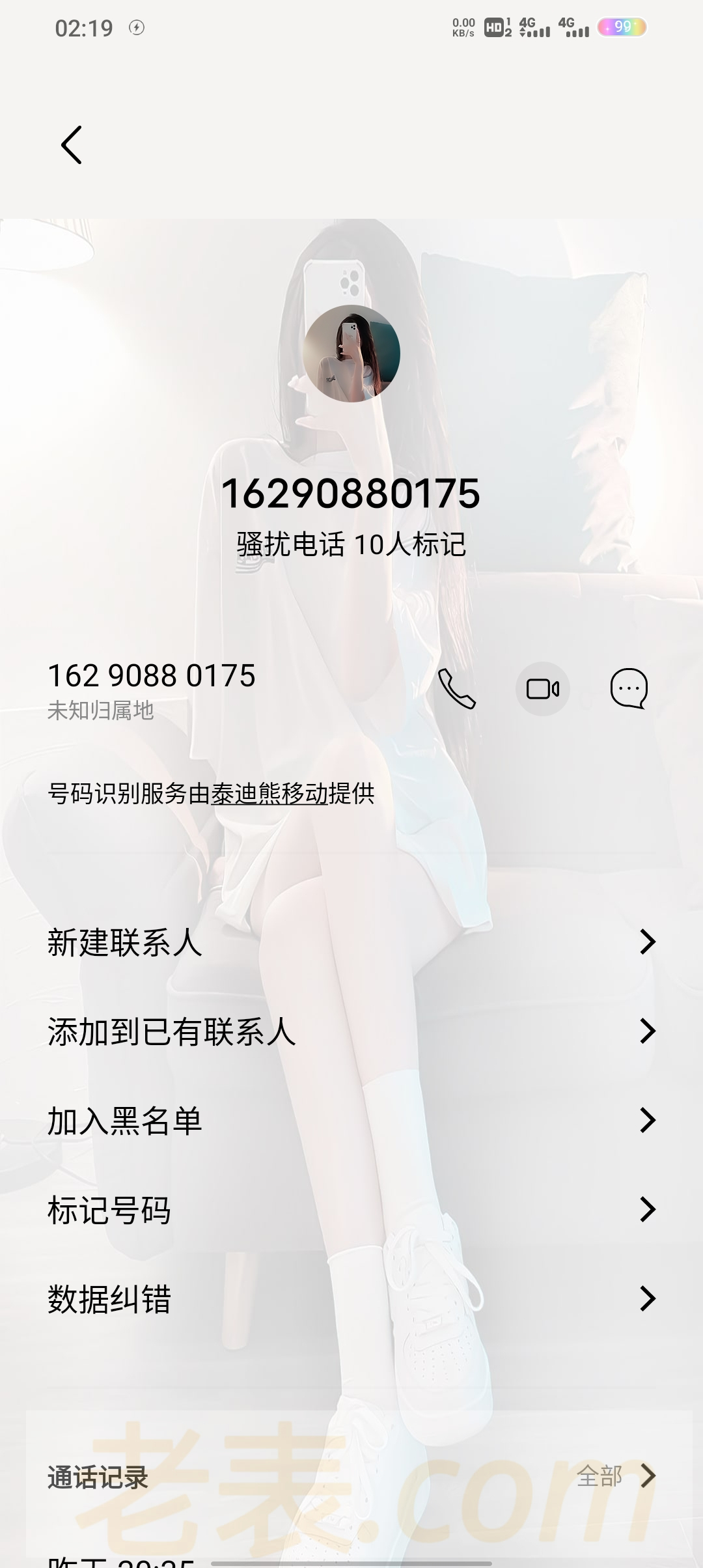703x1568 pixels.
Task: Tap the contact's circular avatar photo
Action: (351, 354)
